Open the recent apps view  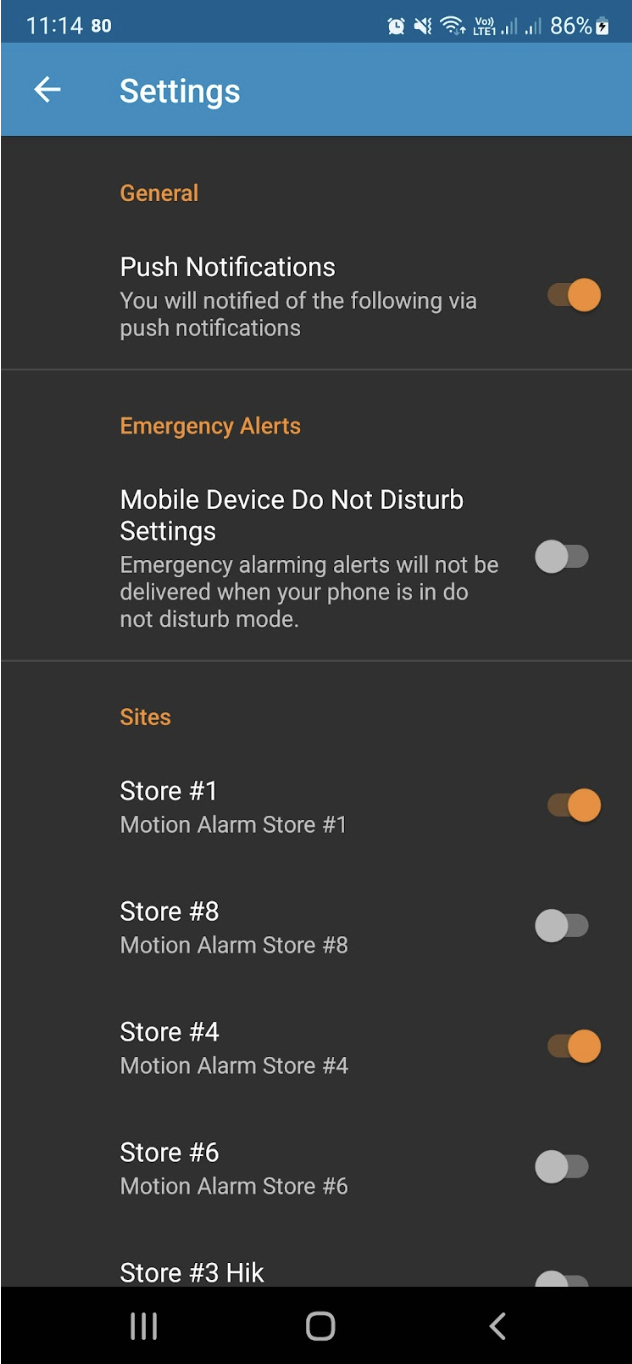(144, 1326)
